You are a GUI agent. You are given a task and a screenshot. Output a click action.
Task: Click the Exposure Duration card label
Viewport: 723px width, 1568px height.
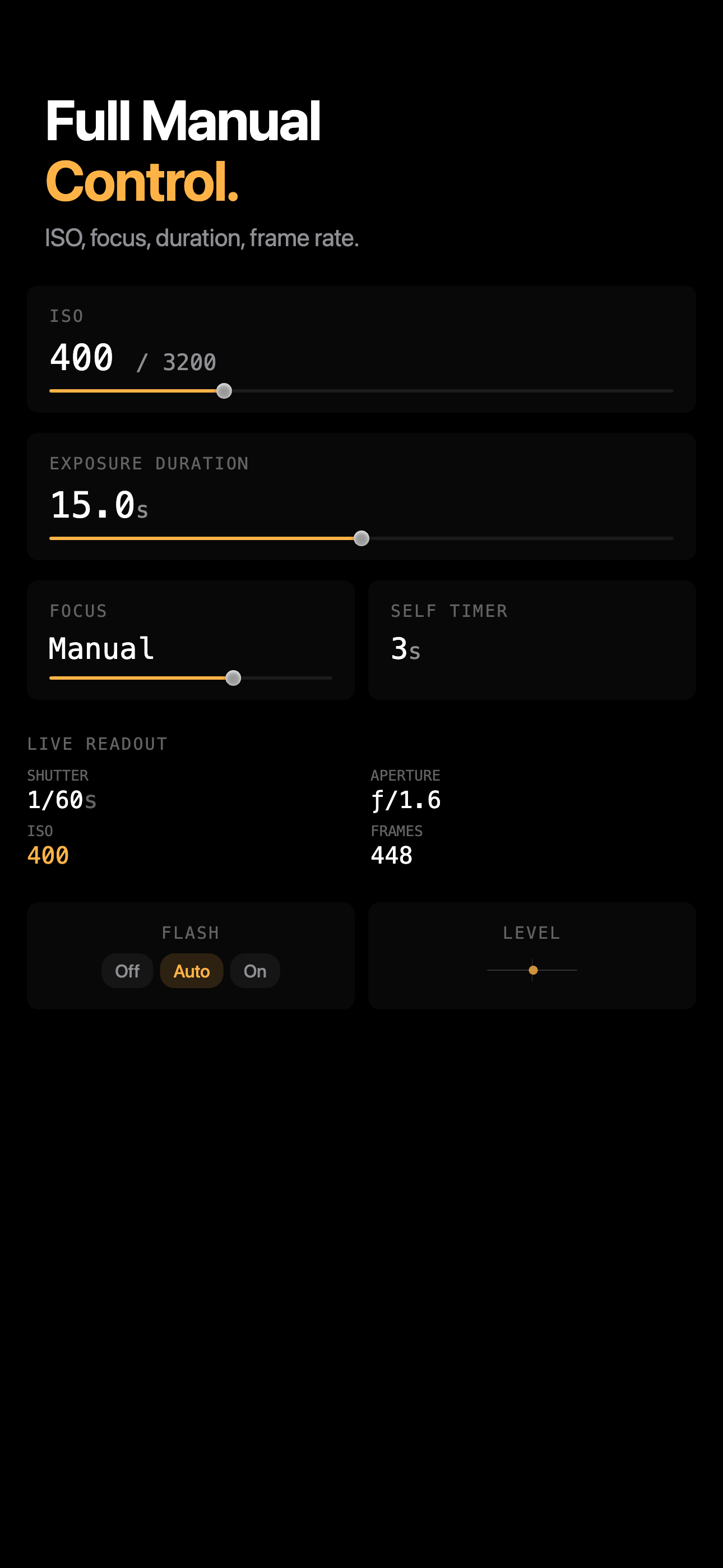tap(149, 463)
